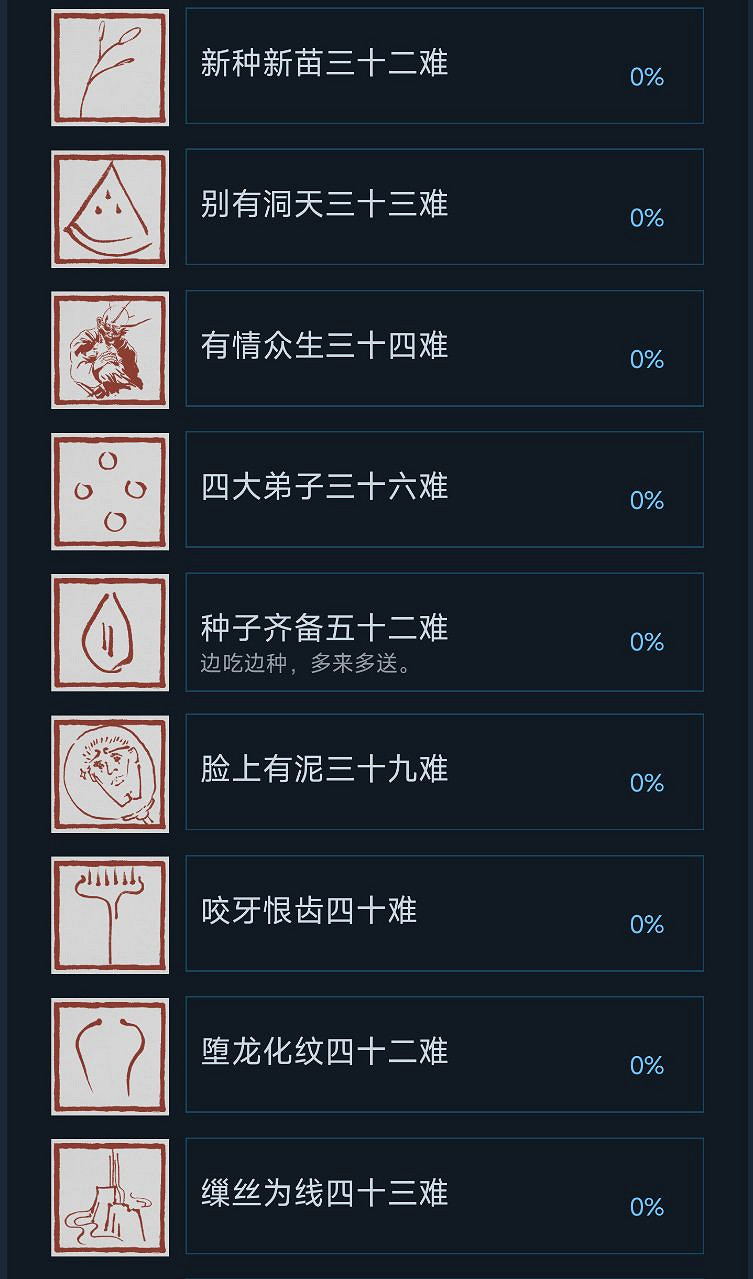Click the four circles icon beside 四大弟子三十六难

click(x=109, y=490)
